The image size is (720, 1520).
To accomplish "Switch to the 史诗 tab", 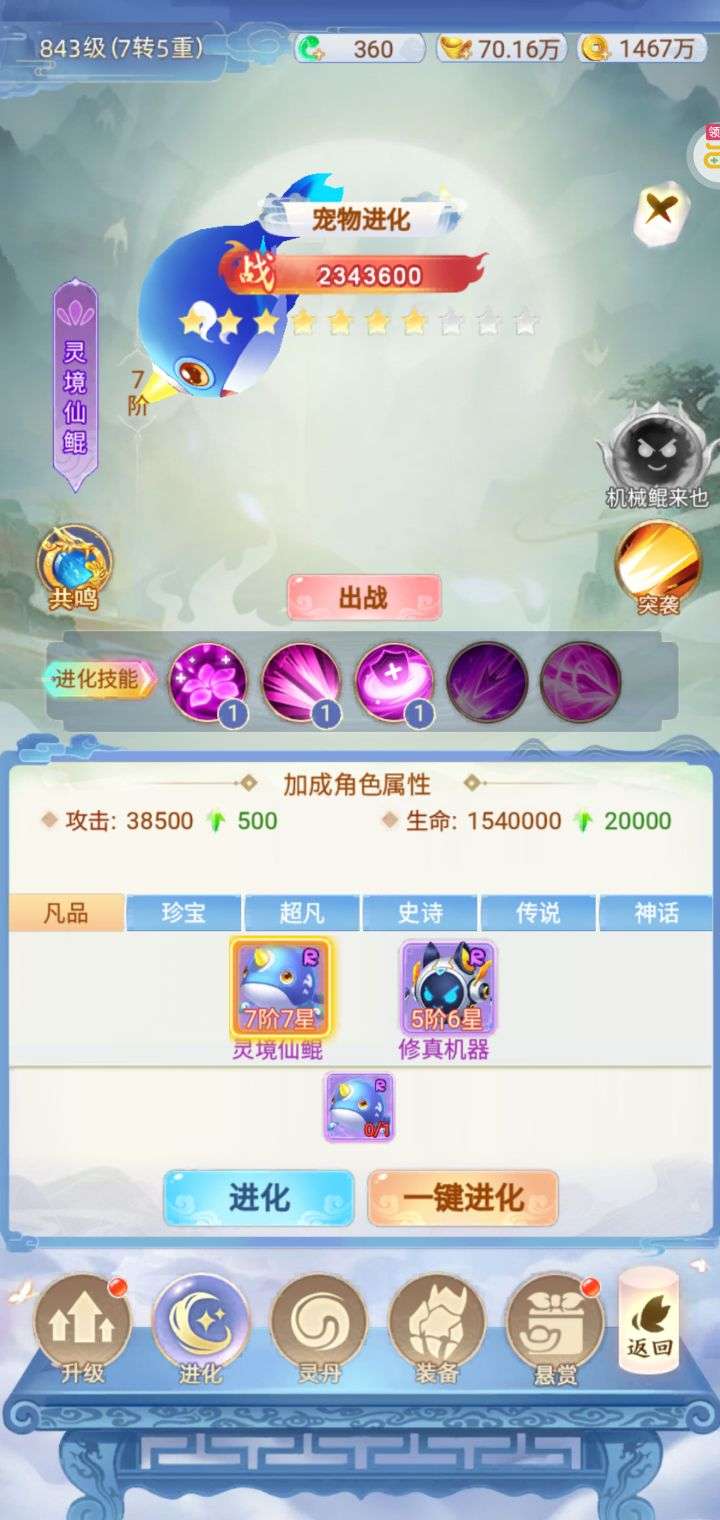I will point(420,913).
